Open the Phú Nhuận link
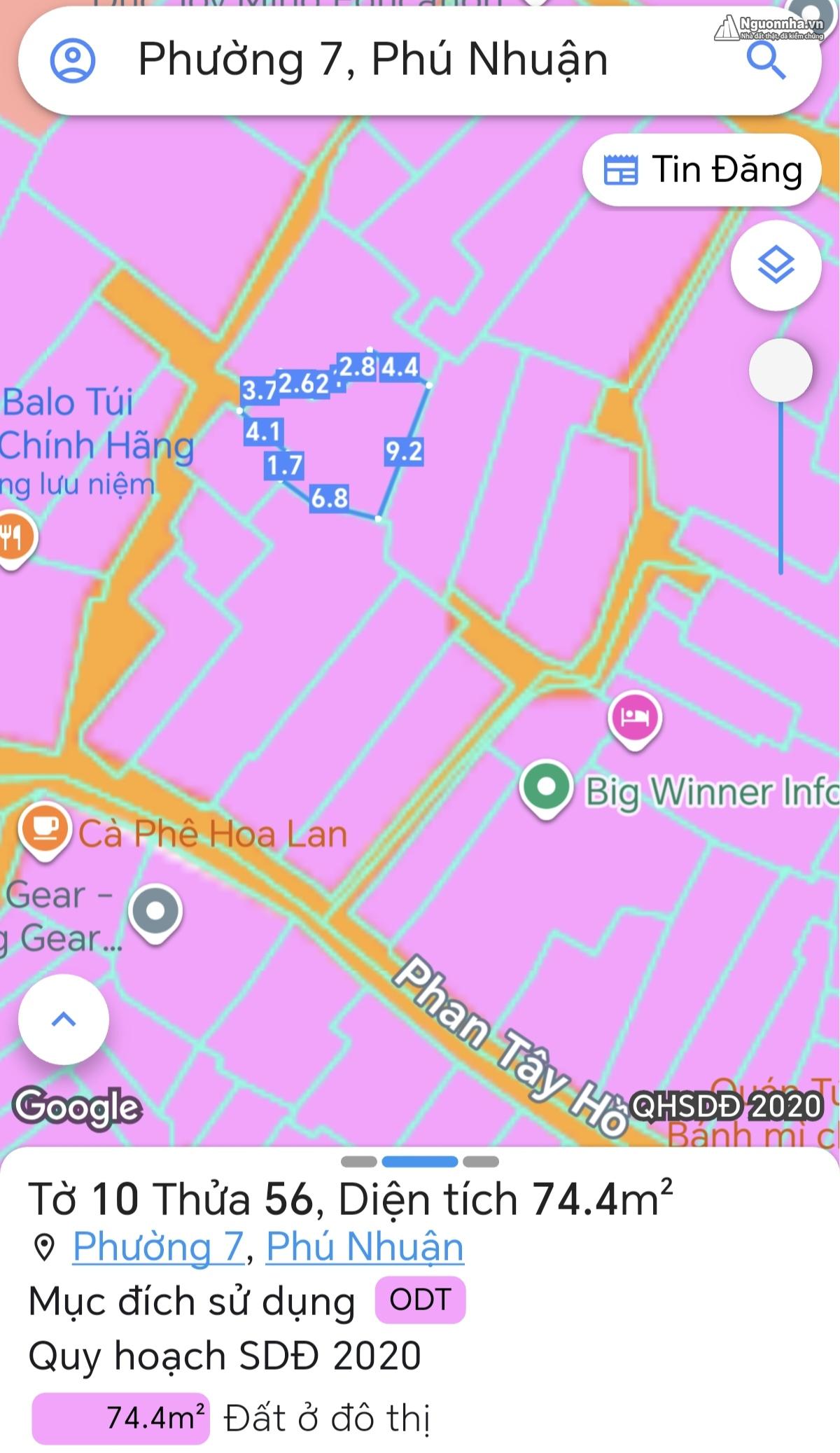Image resolution: width=840 pixels, height=1453 pixels. (x=365, y=1247)
